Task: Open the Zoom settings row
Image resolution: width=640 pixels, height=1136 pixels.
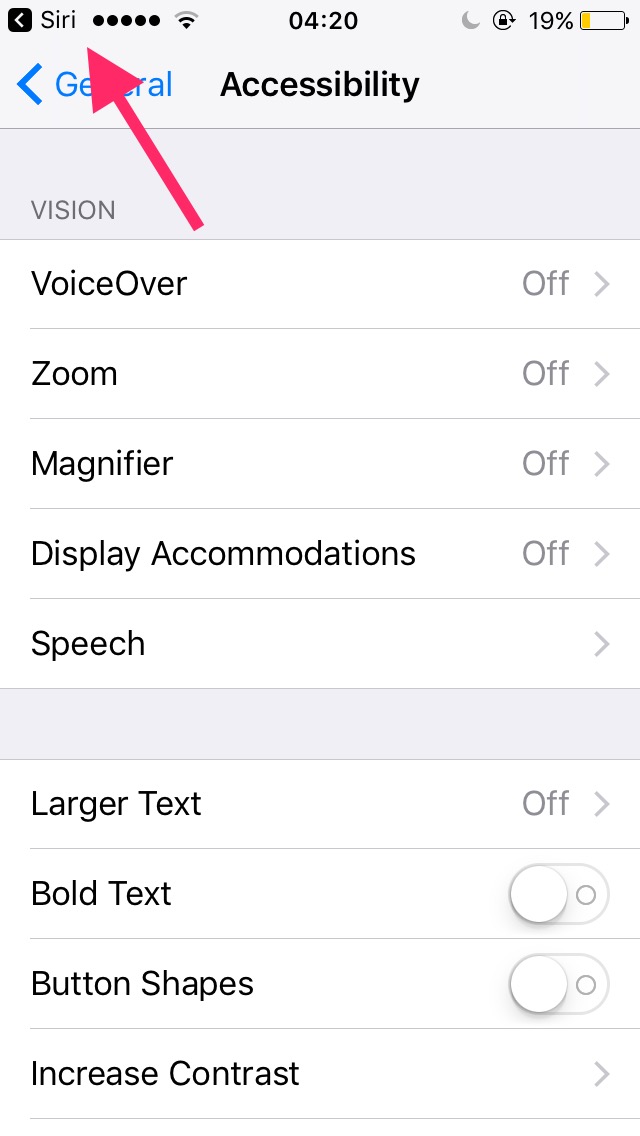Action: [320, 374]
